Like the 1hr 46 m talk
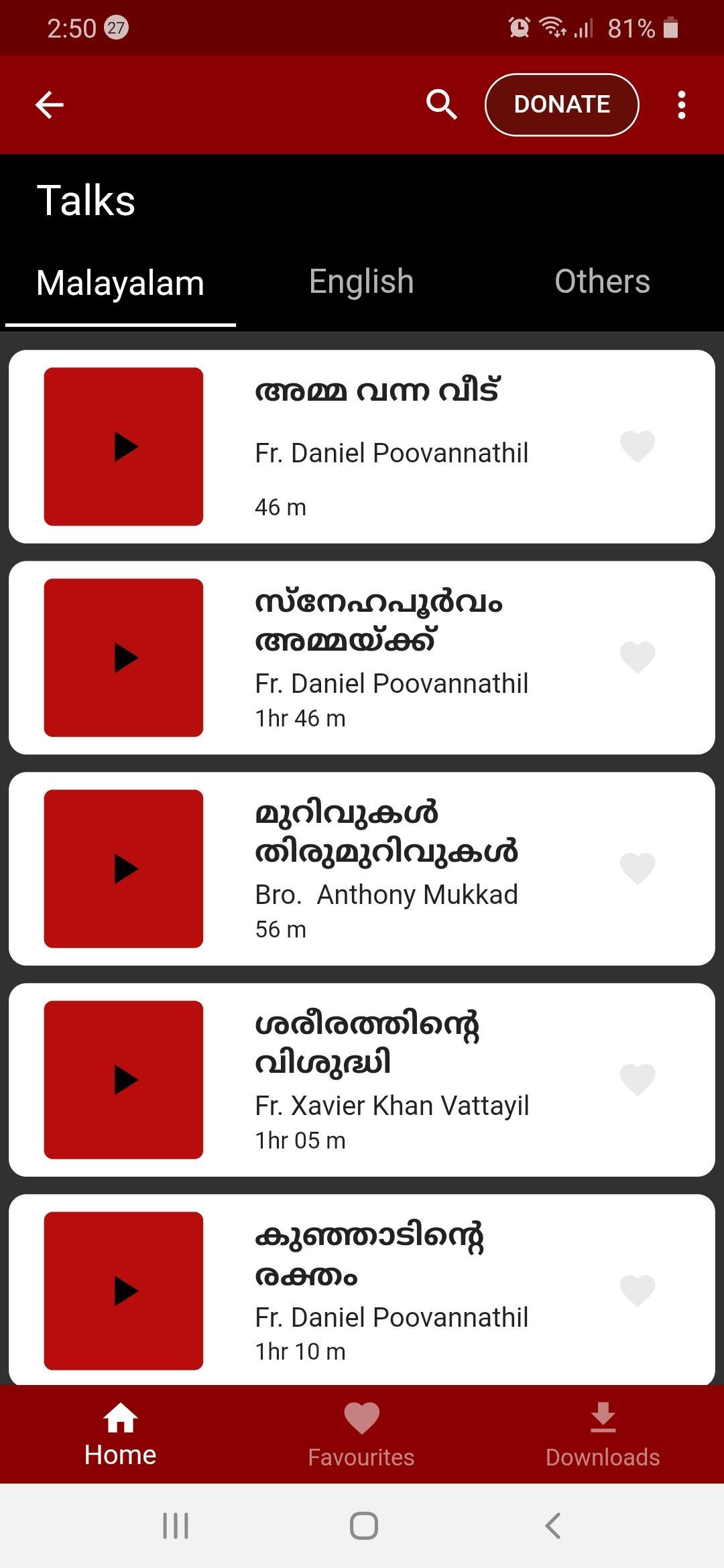 click(638, 657)
